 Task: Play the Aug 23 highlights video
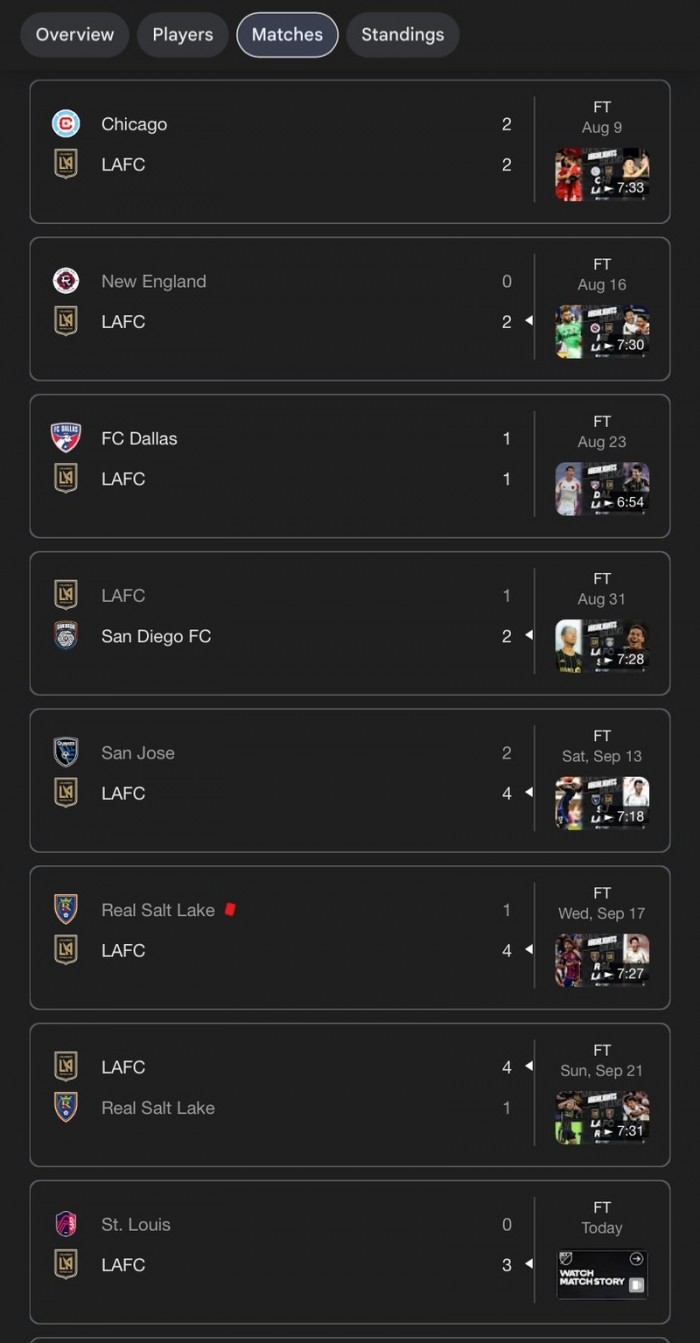[602, 489]
